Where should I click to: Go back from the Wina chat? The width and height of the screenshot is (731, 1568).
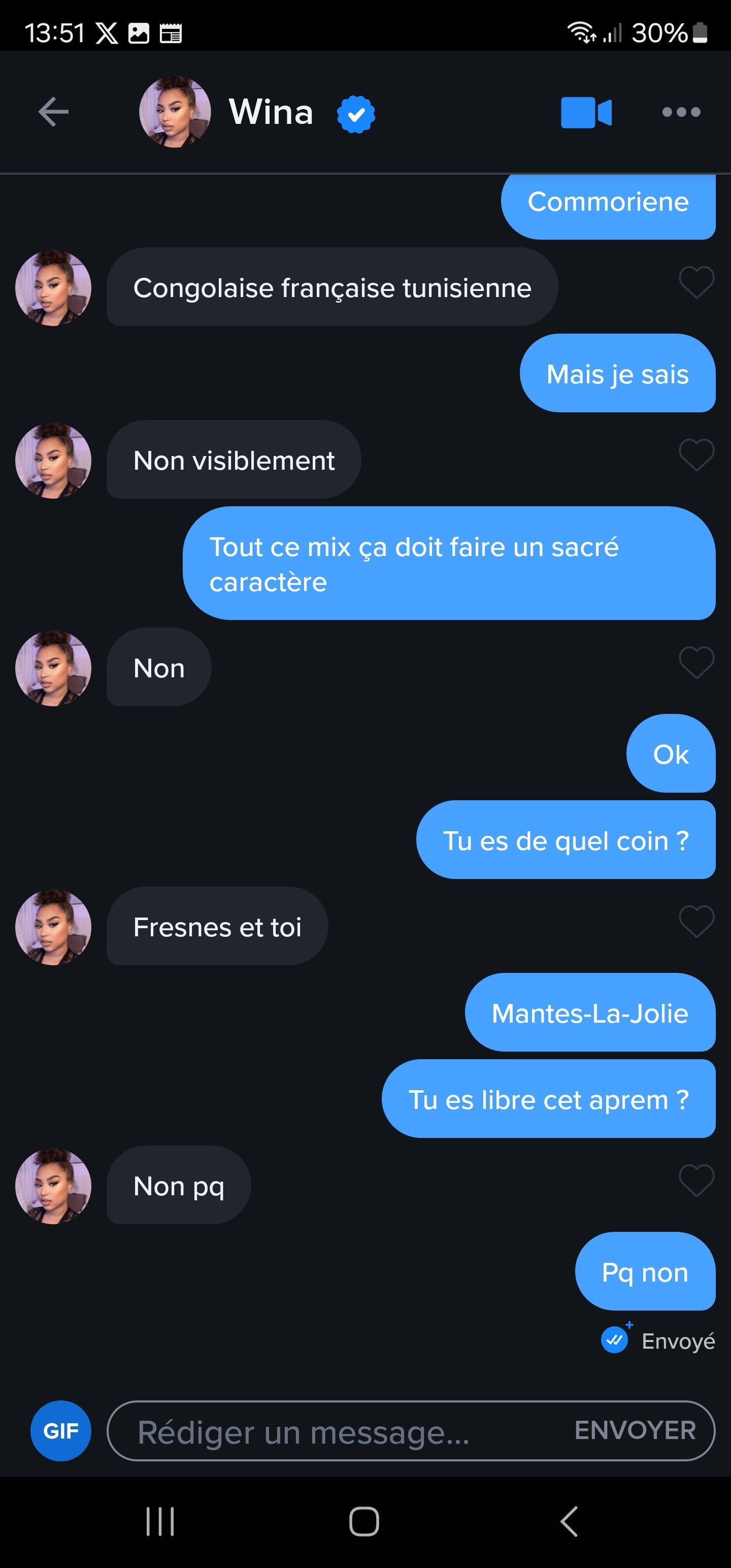pos(54,112)
